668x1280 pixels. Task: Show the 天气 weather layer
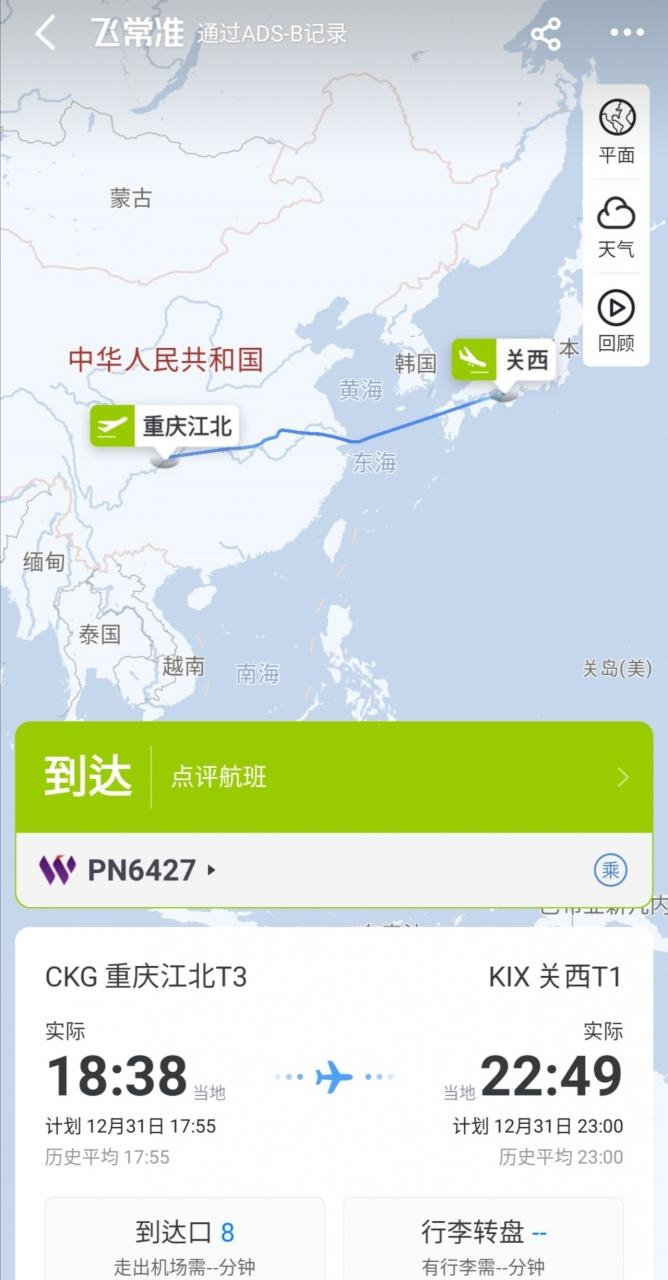point(617,225)
